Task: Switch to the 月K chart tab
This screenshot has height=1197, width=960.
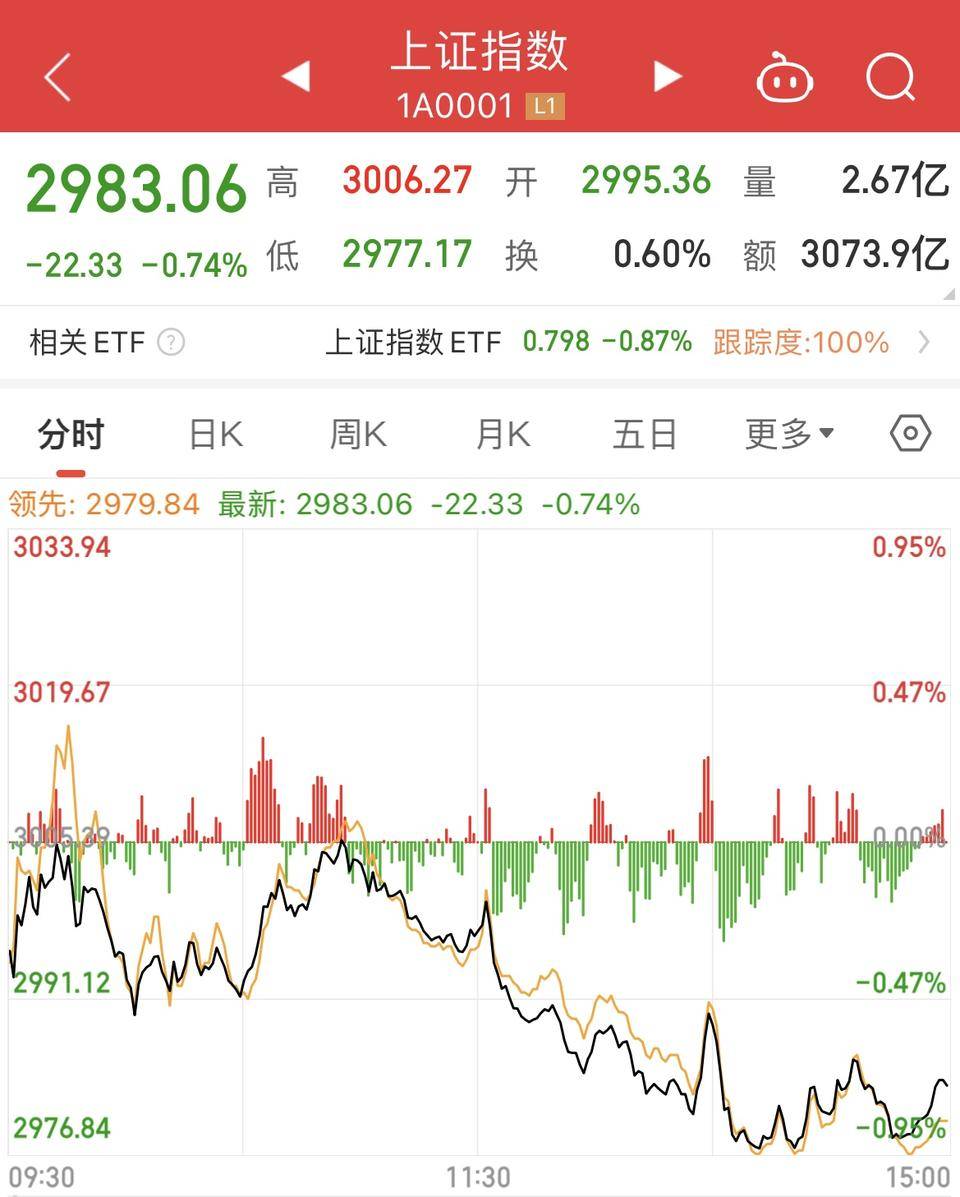Action: [x=502, y=435]
